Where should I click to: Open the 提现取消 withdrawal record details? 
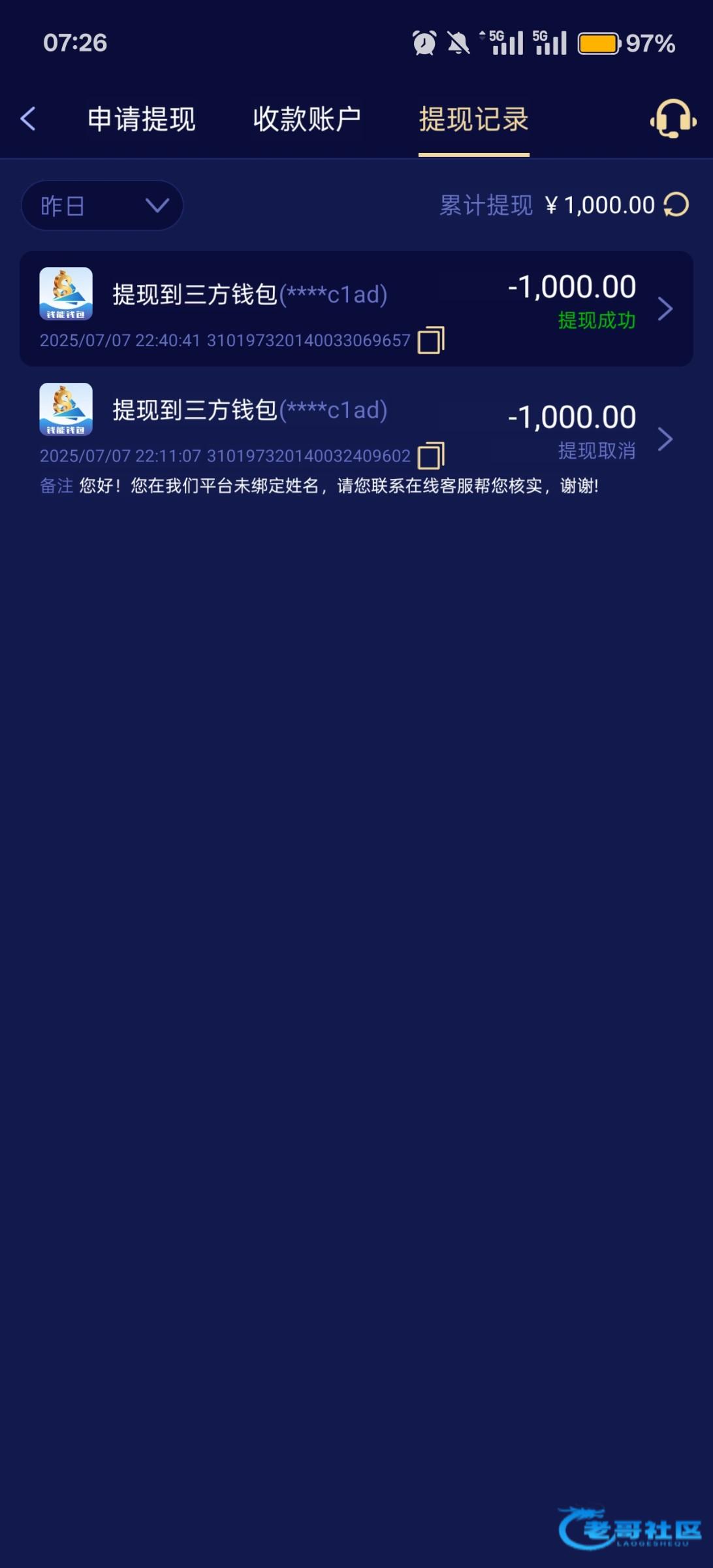click(665, 439)
